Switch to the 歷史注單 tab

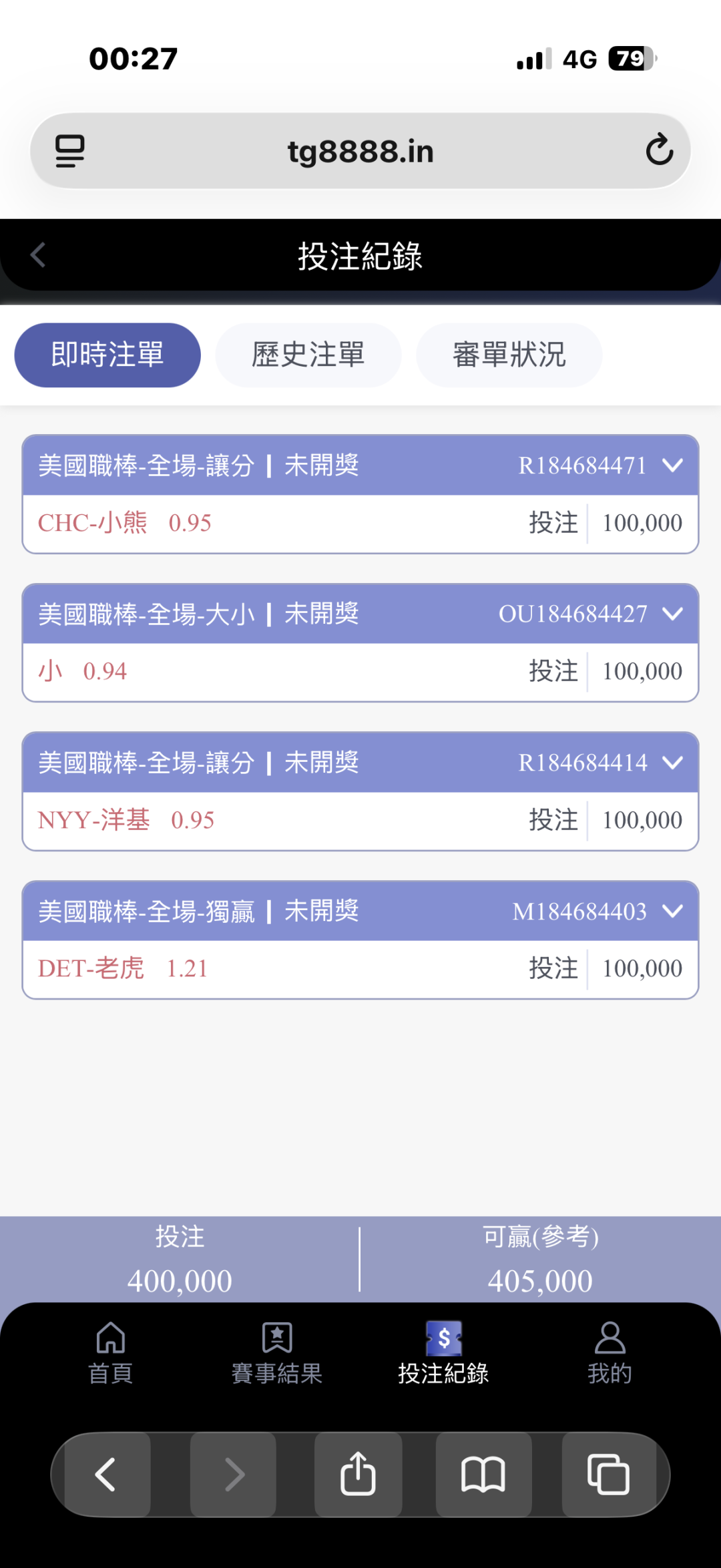coord(308,355)
